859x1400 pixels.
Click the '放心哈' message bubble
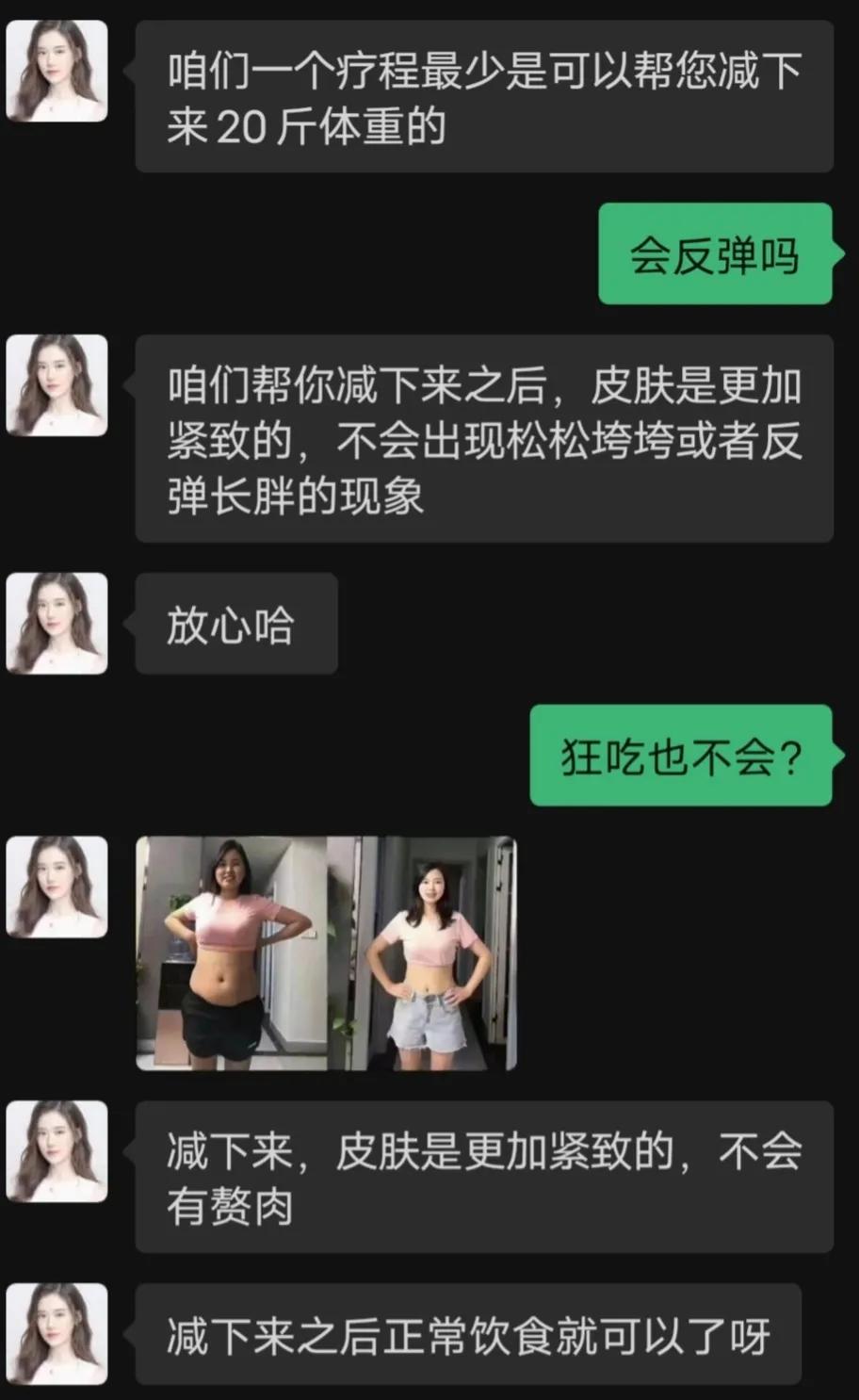click(x=235, y=626)
